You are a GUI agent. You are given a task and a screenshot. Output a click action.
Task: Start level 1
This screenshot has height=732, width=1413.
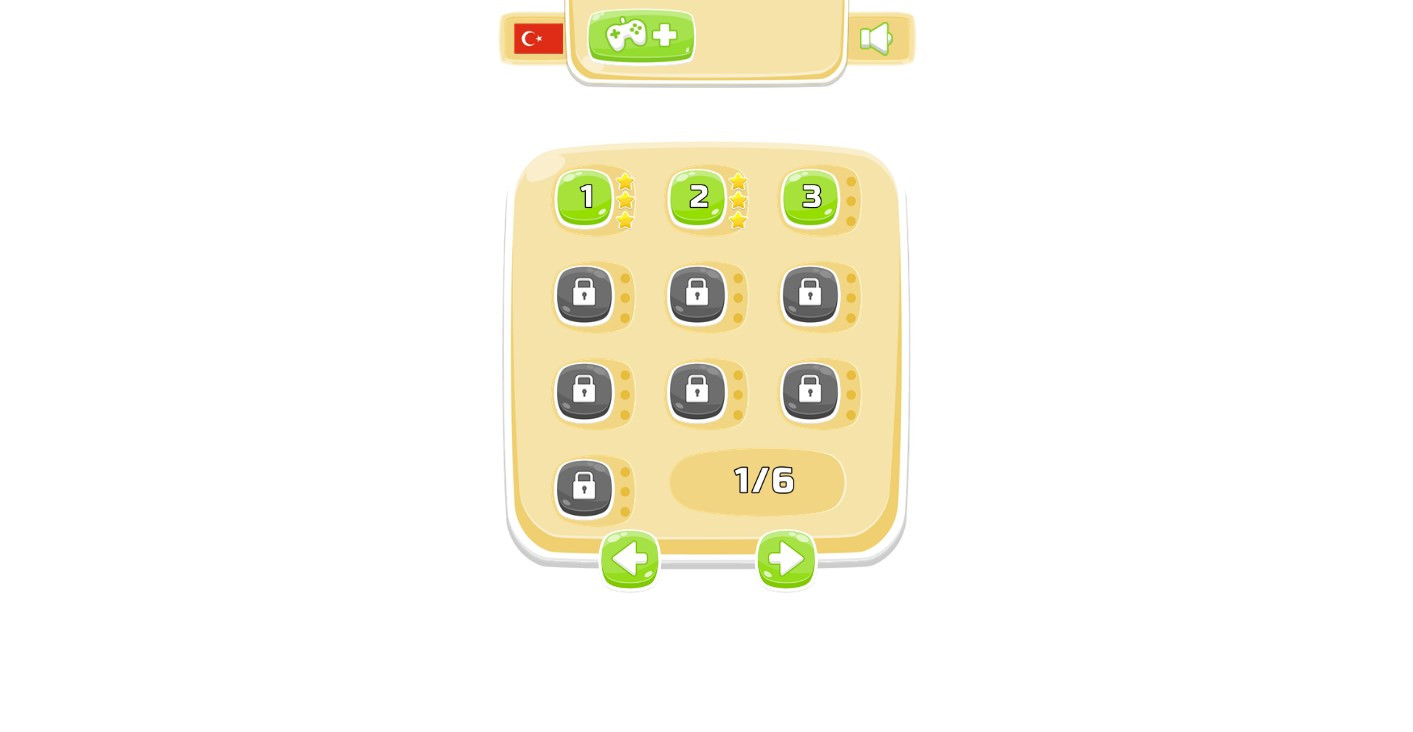[585, 197]
